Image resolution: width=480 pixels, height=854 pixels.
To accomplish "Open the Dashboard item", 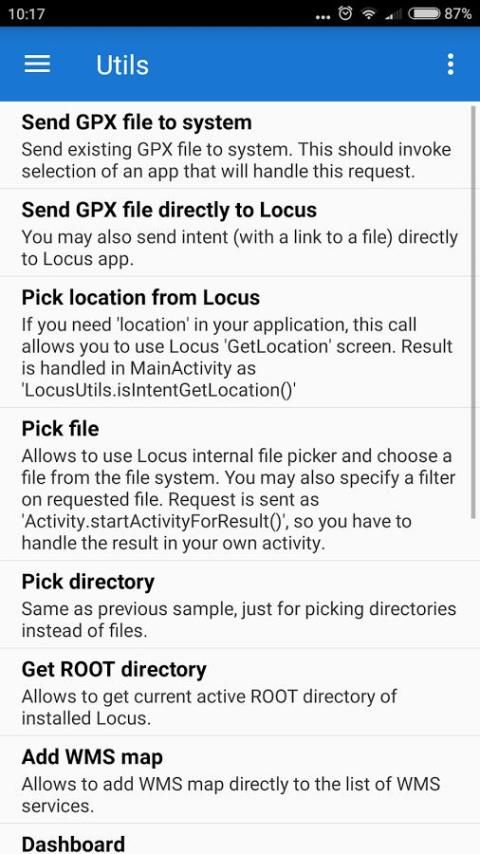I will pos(236,839).
